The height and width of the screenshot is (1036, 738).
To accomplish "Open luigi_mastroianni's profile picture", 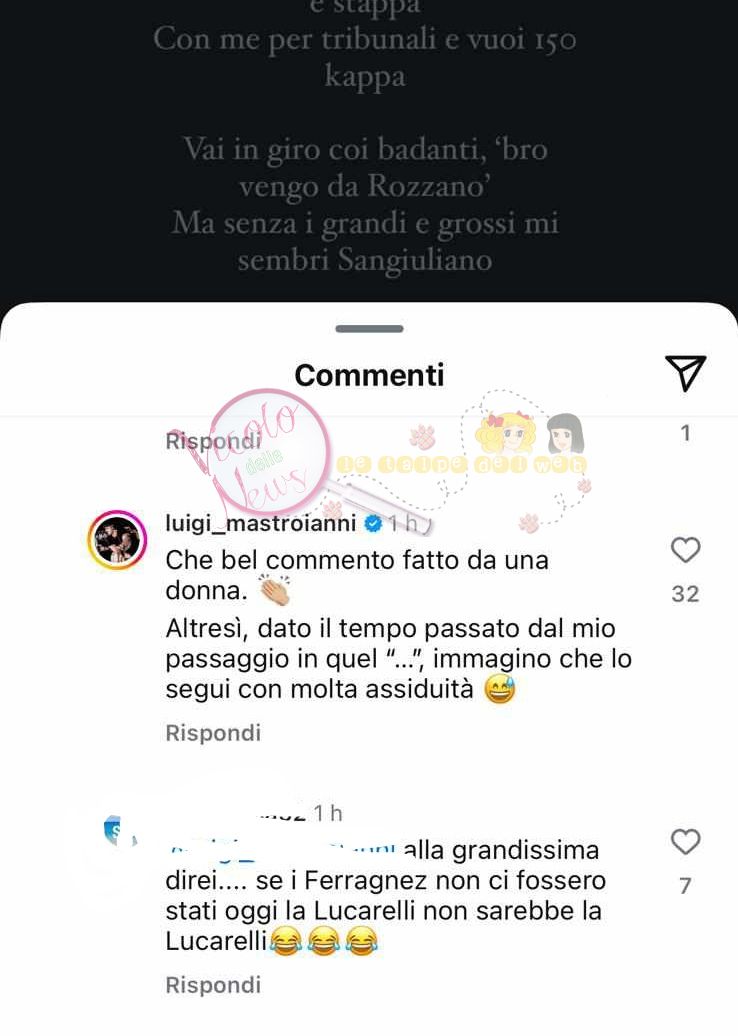I will 118,540.
